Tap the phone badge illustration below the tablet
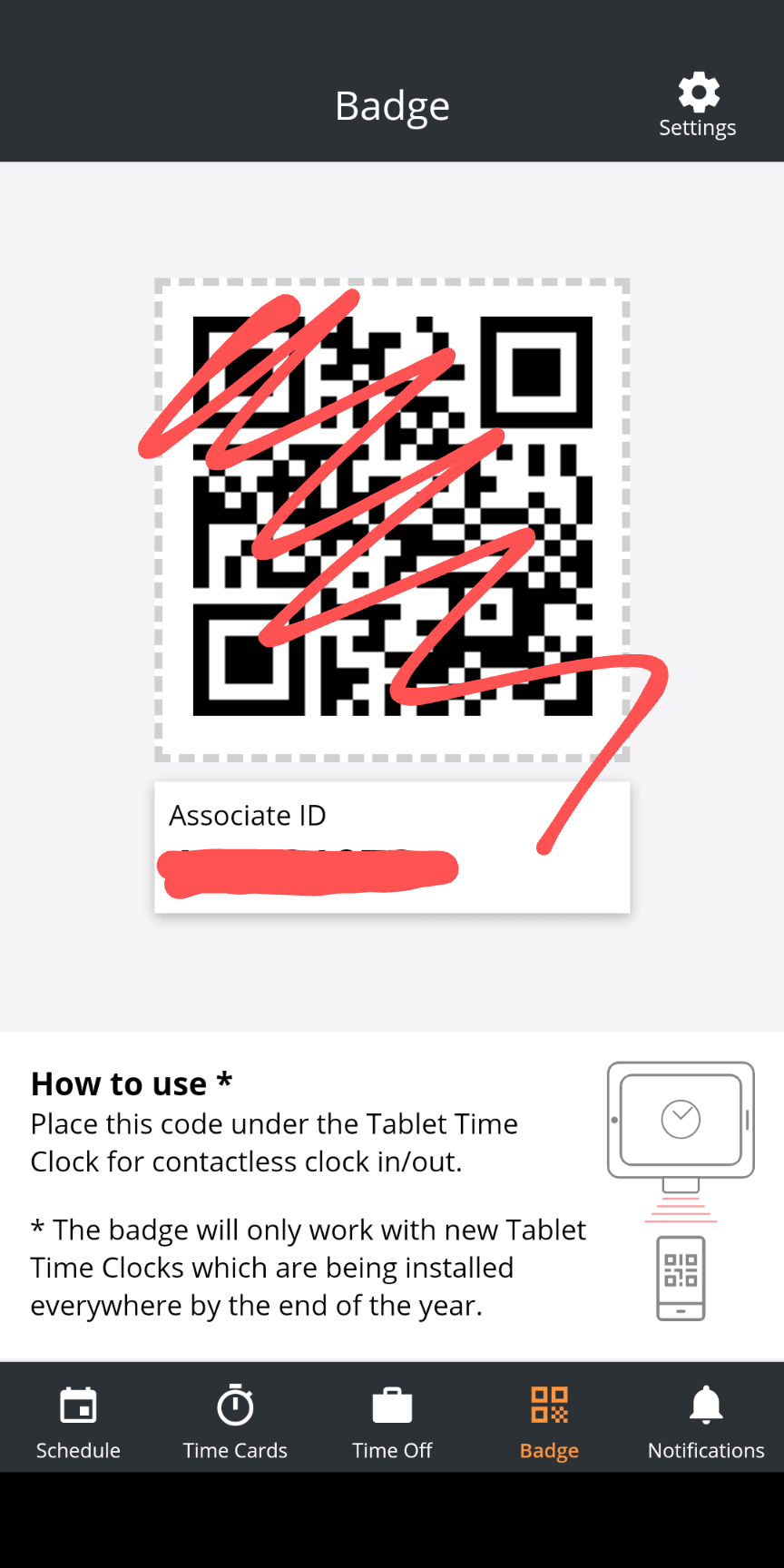 pos(680,1278)
